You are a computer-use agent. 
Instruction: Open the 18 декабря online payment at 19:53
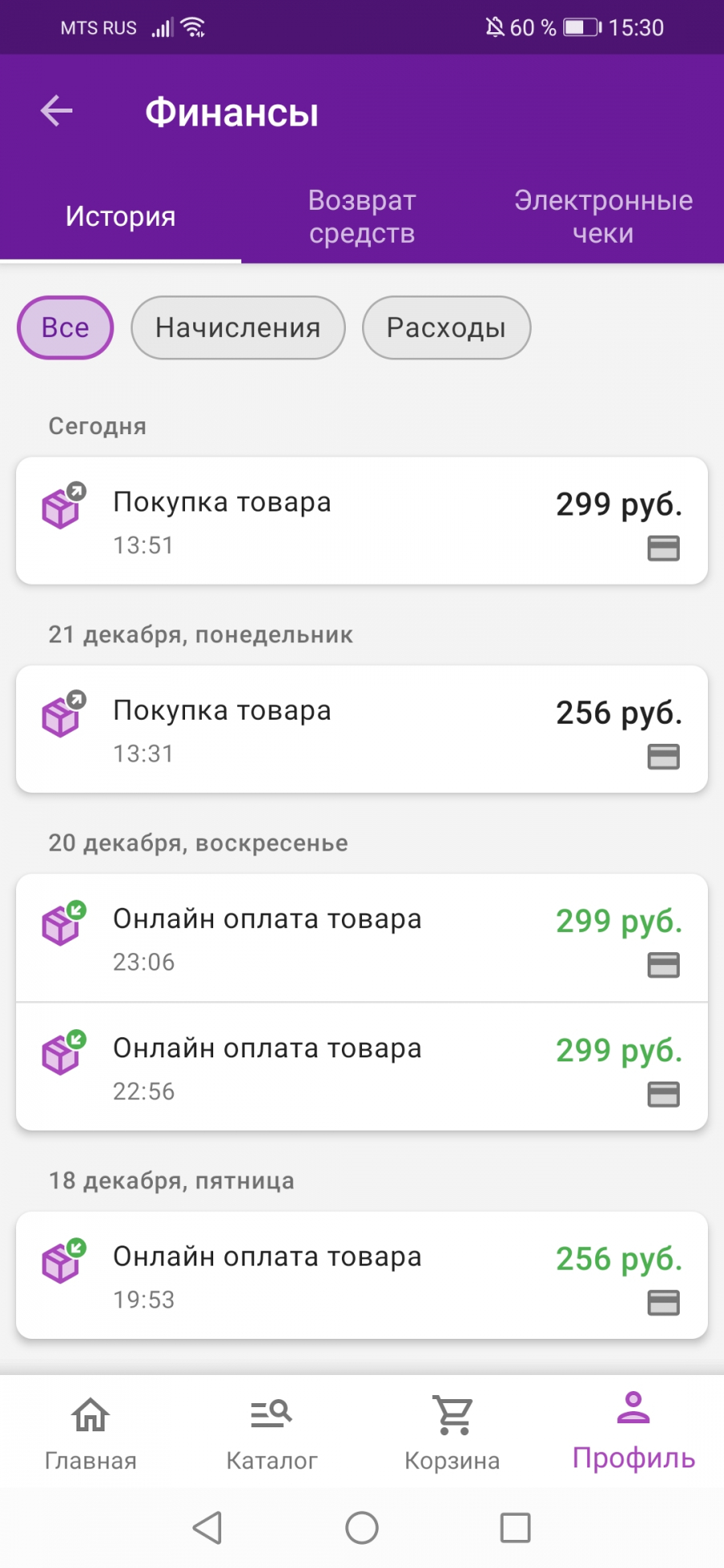pos(362,1275)
